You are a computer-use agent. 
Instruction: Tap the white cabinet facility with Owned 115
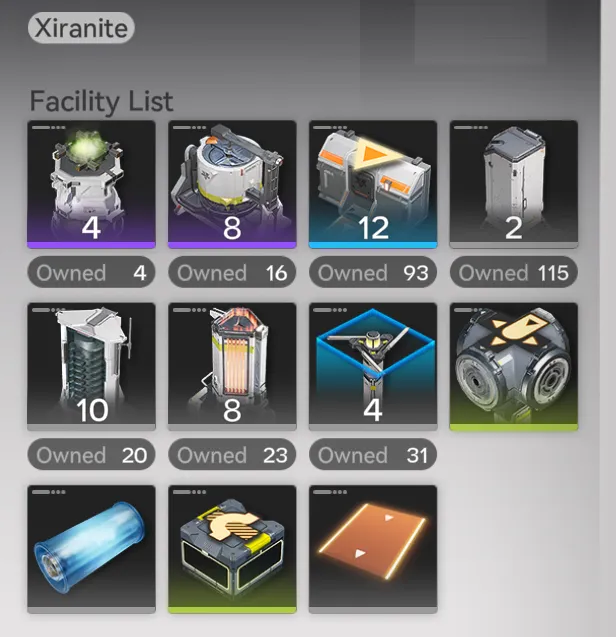[514, 184]
